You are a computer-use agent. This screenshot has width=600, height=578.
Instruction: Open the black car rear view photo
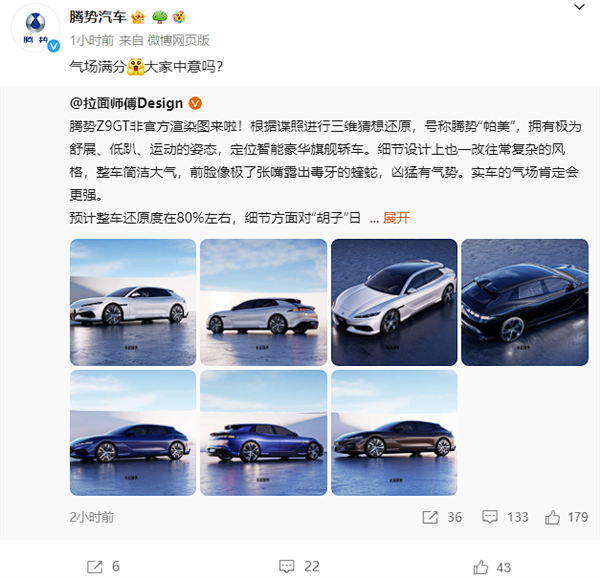coord(523,301)
